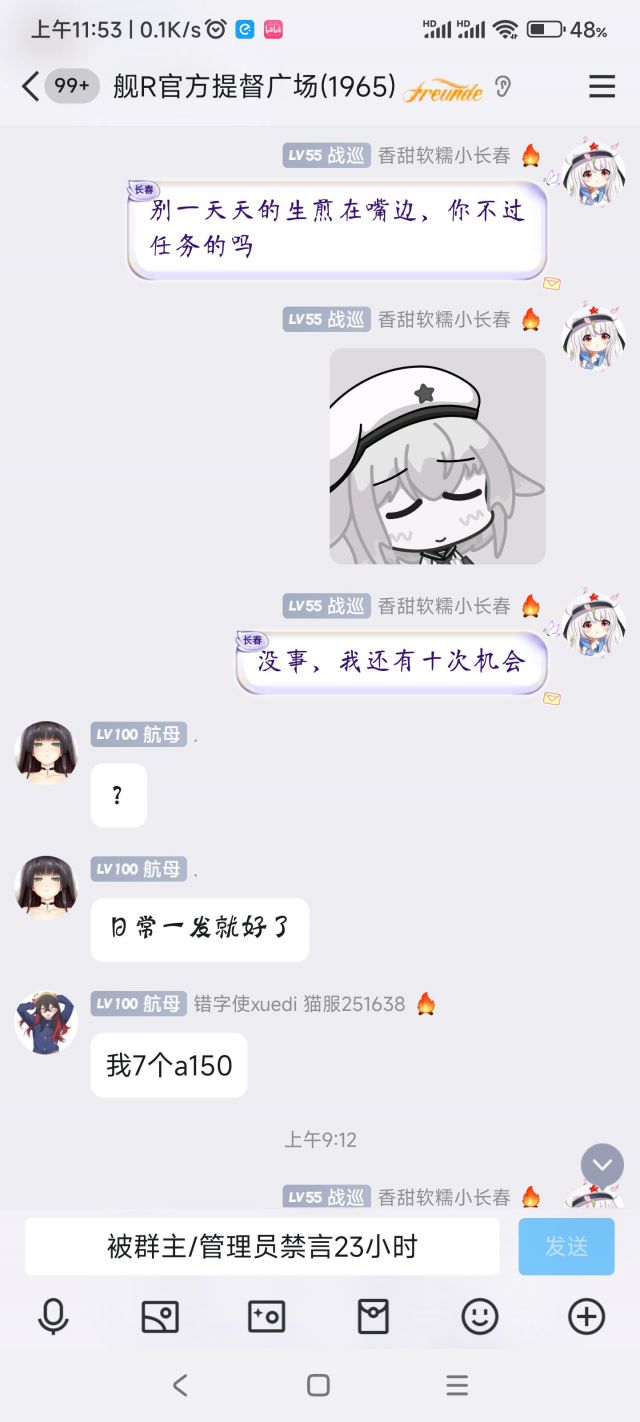Start voice input with microphone icon
This screenshot has height=1422, width=640.
tap(53, 1317)
